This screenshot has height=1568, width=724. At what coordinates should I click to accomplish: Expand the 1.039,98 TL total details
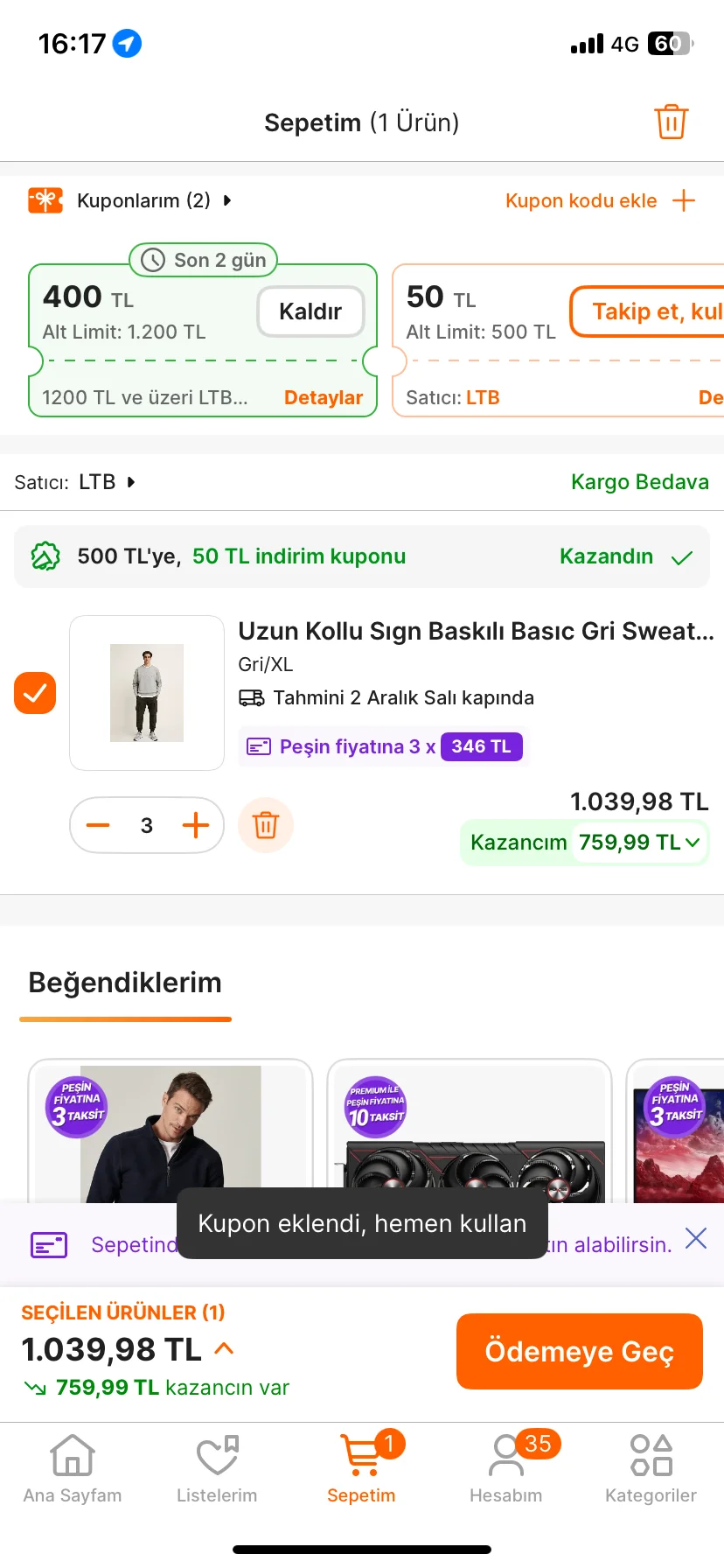pos(224,1348)
